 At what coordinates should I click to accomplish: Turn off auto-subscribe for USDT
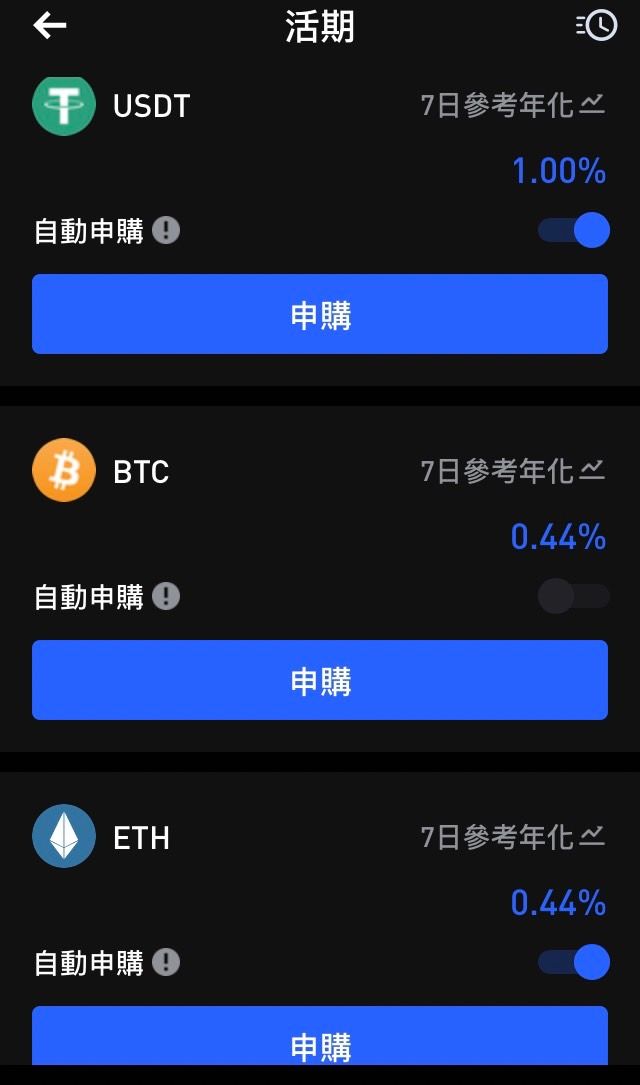coord(574,230)
